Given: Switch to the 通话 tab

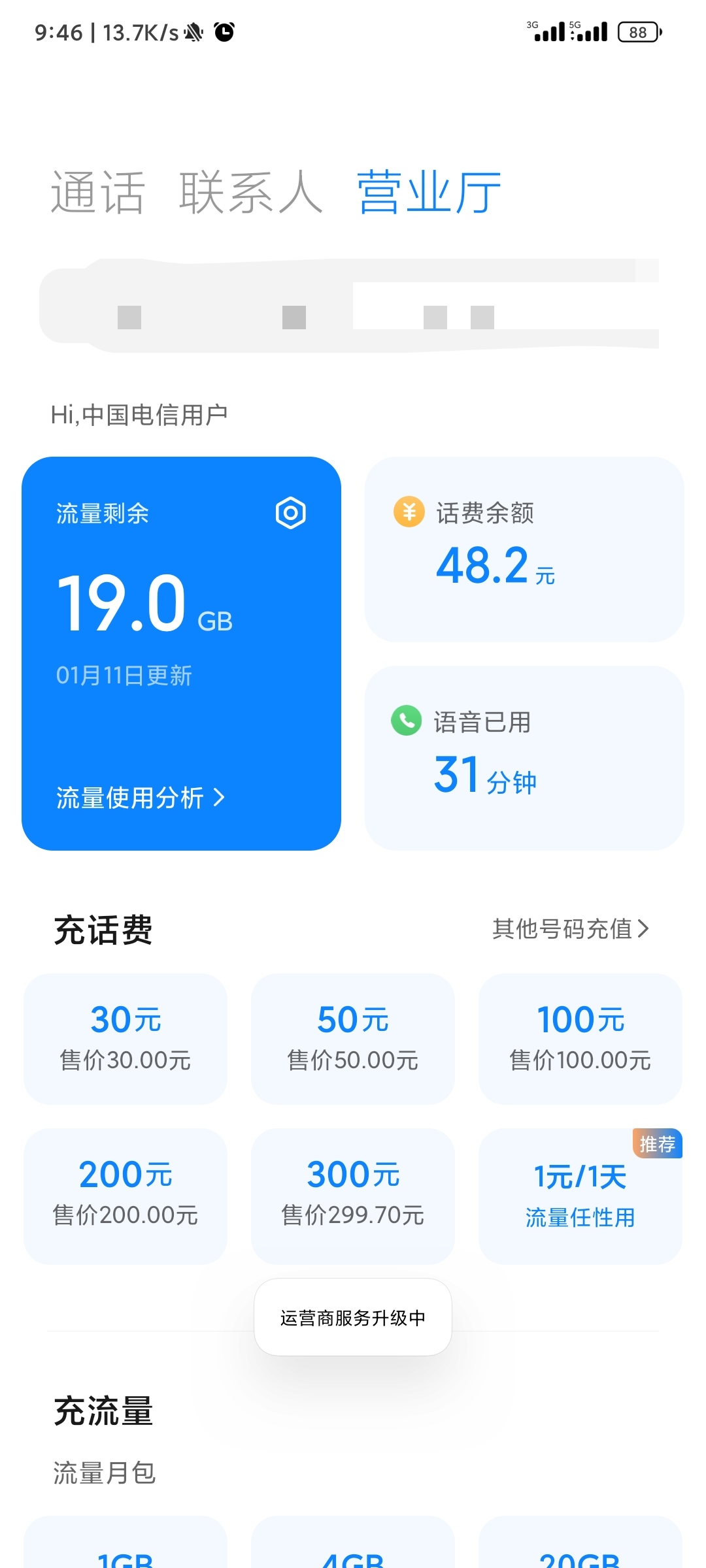Looking at the screenshot, I should [x=98, y=192].
